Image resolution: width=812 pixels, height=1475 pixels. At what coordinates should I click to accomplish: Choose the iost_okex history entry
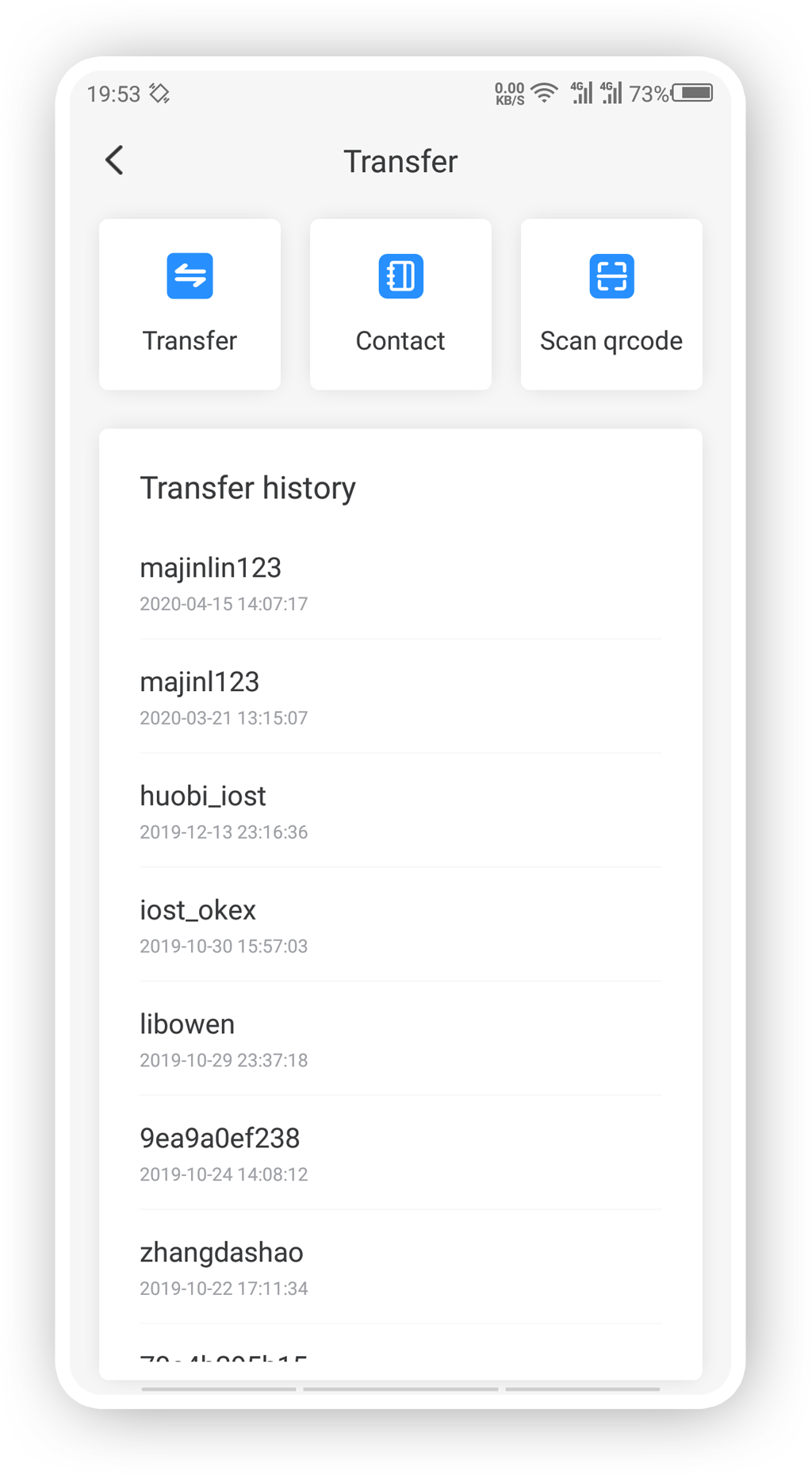point(400,925)
